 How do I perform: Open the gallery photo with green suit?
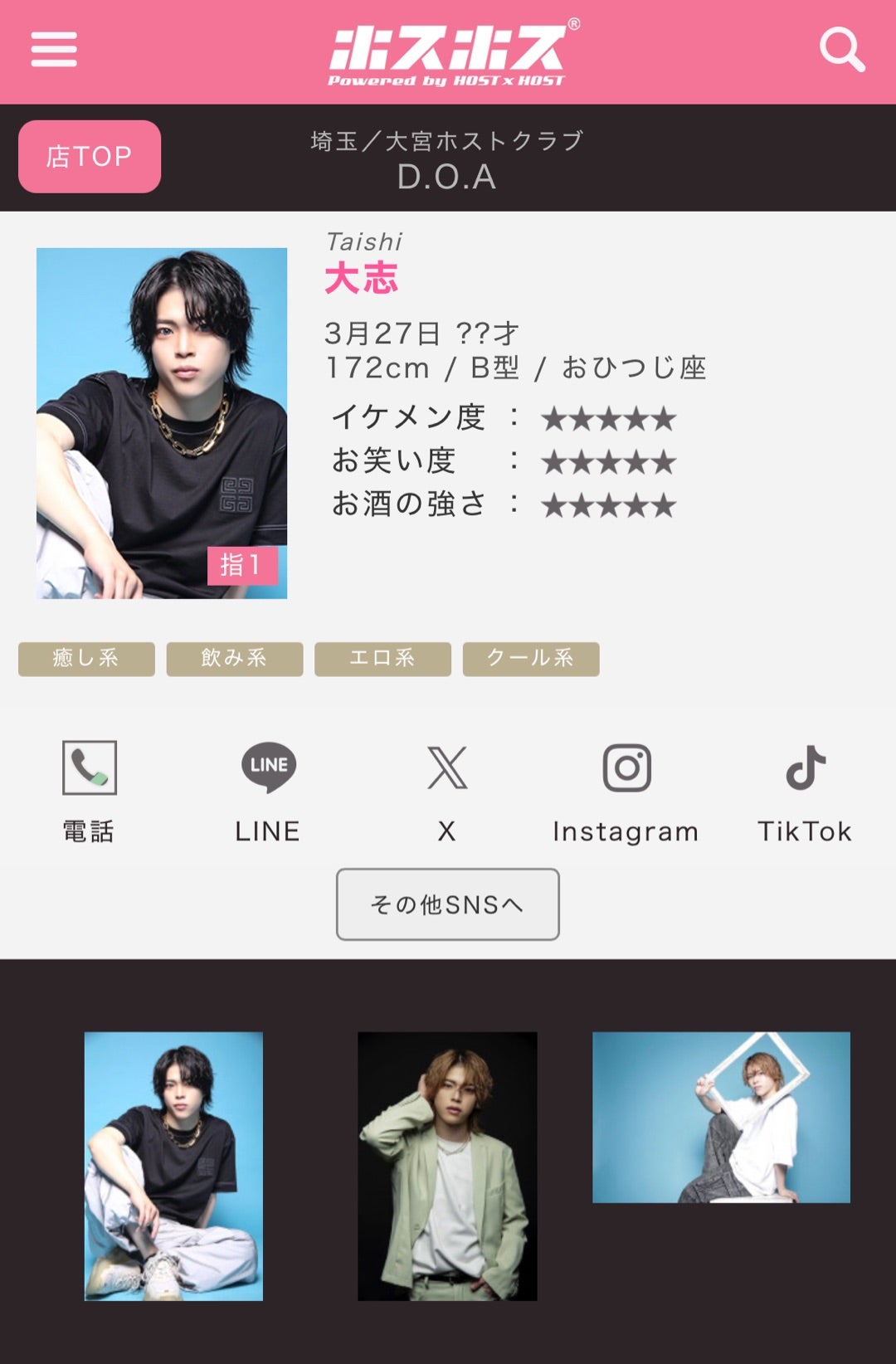tap(447, 1166)
